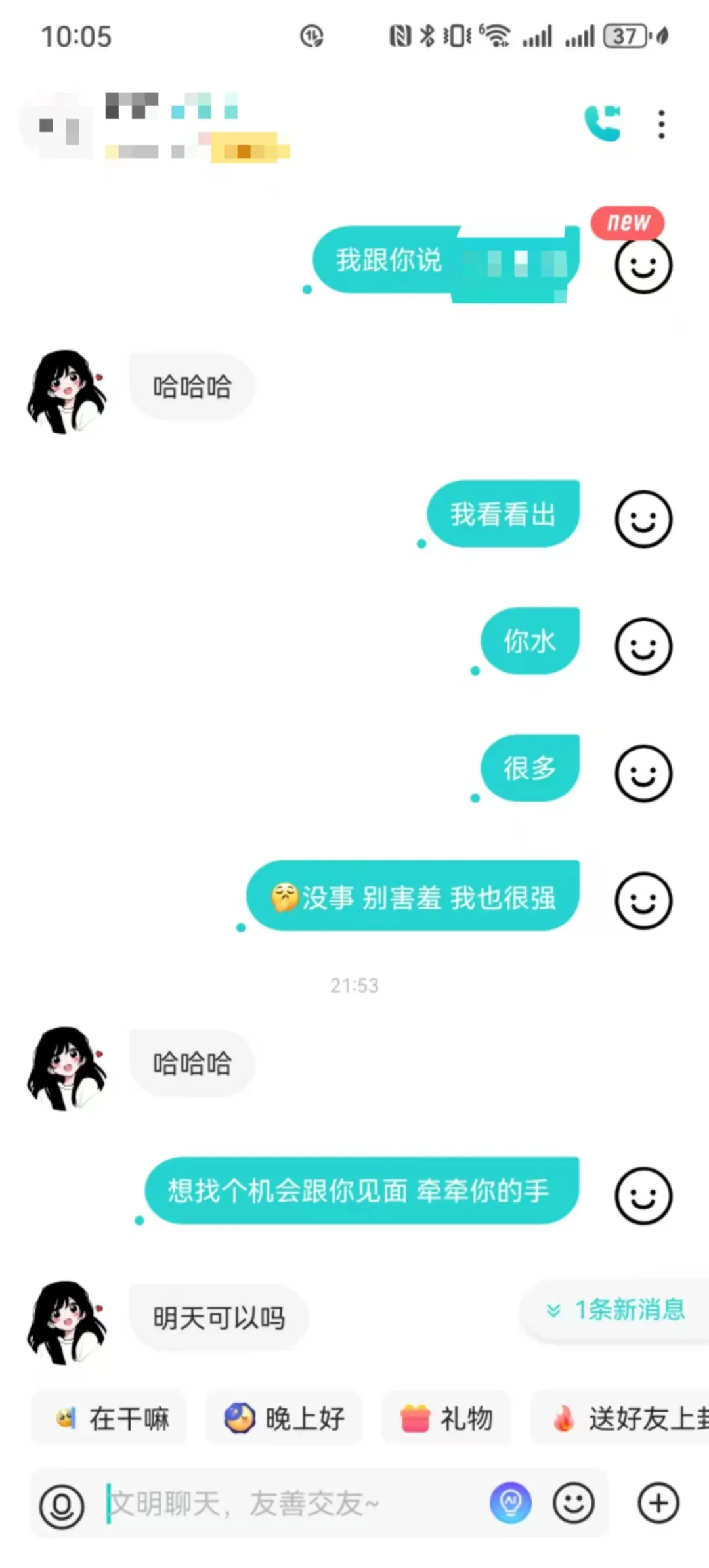
Task: Open the plus attachment menu
Action: (x=658, y=1503)
